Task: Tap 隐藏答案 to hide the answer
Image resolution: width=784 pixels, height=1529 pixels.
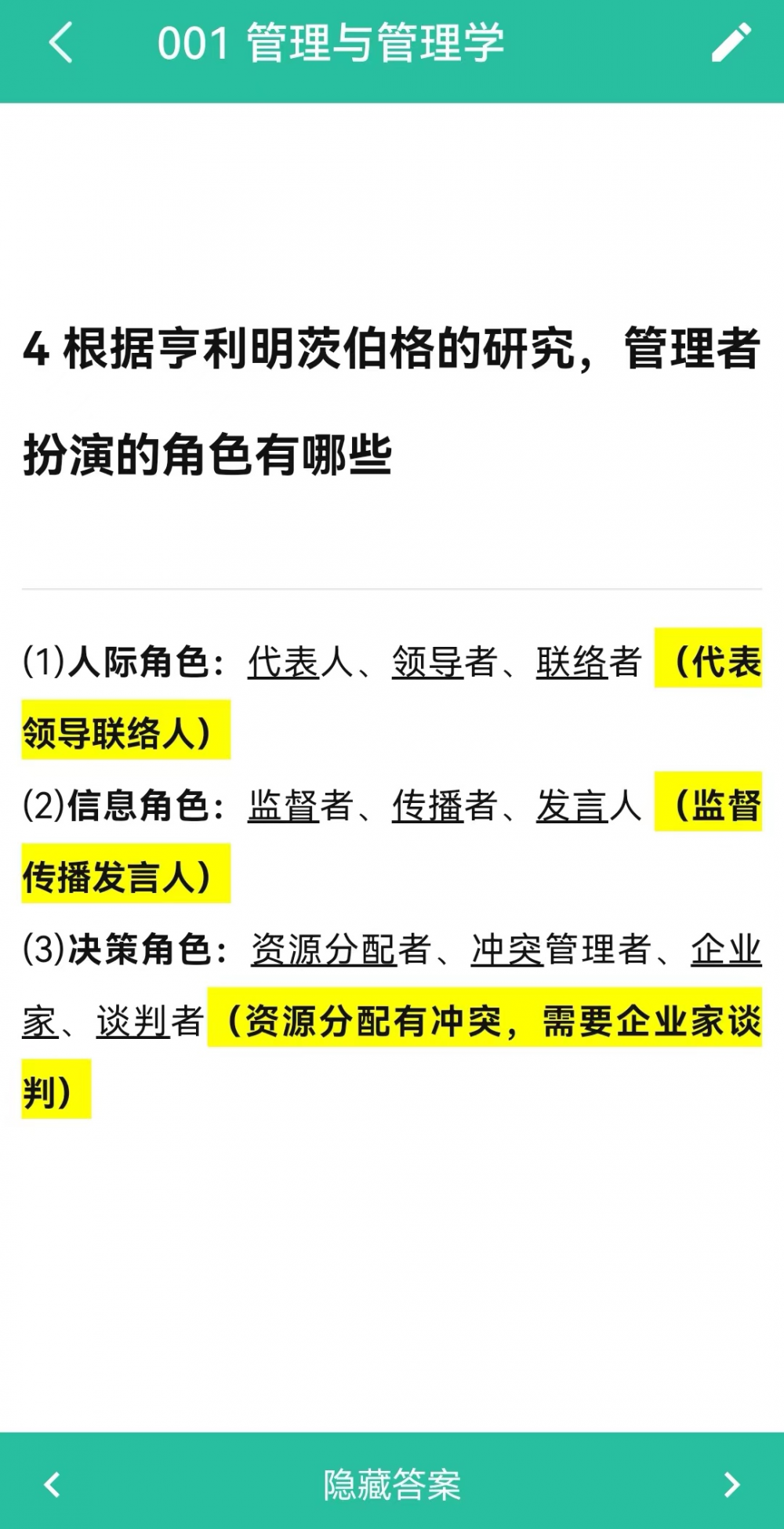Action: (x=392, y=1484)
